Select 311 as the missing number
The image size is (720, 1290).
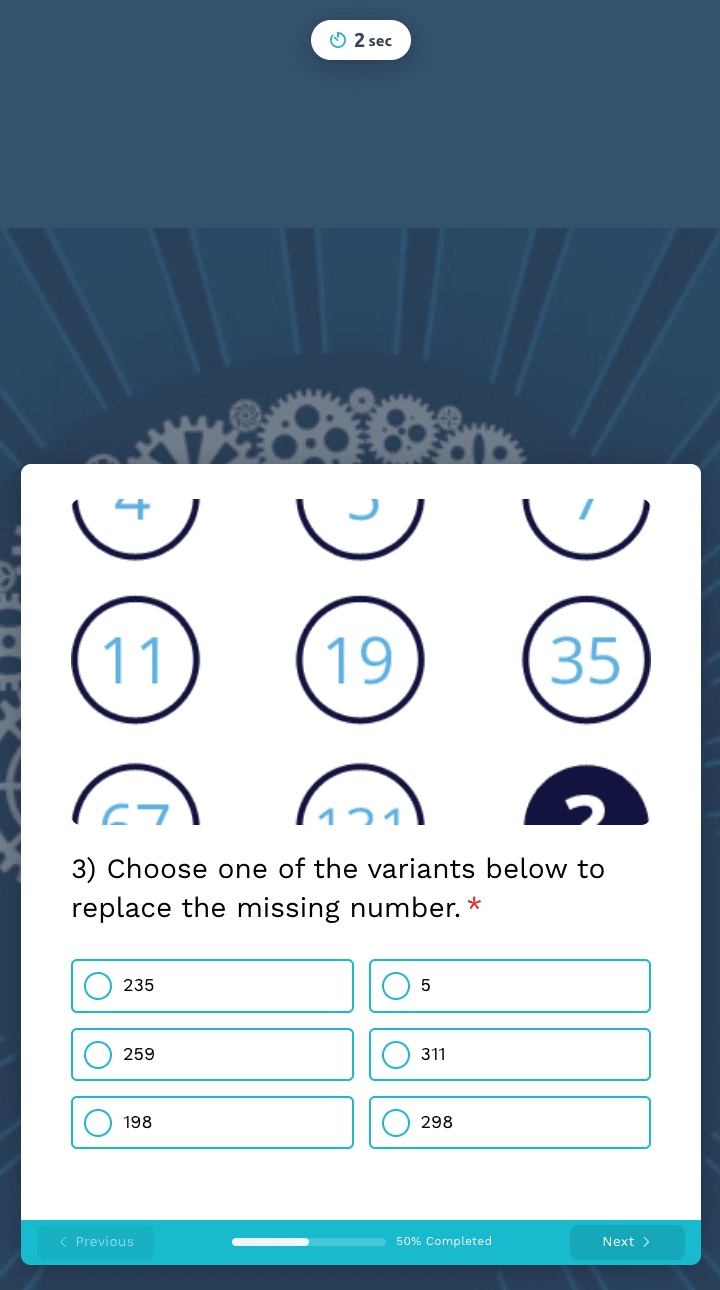coord(510,1054)
